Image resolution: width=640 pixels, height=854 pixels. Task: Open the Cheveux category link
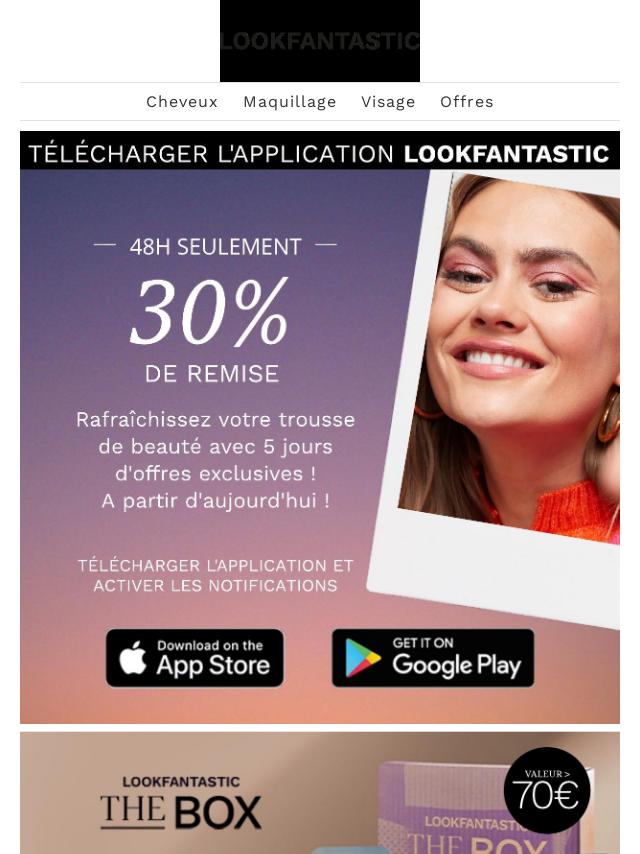pos(182,102)
